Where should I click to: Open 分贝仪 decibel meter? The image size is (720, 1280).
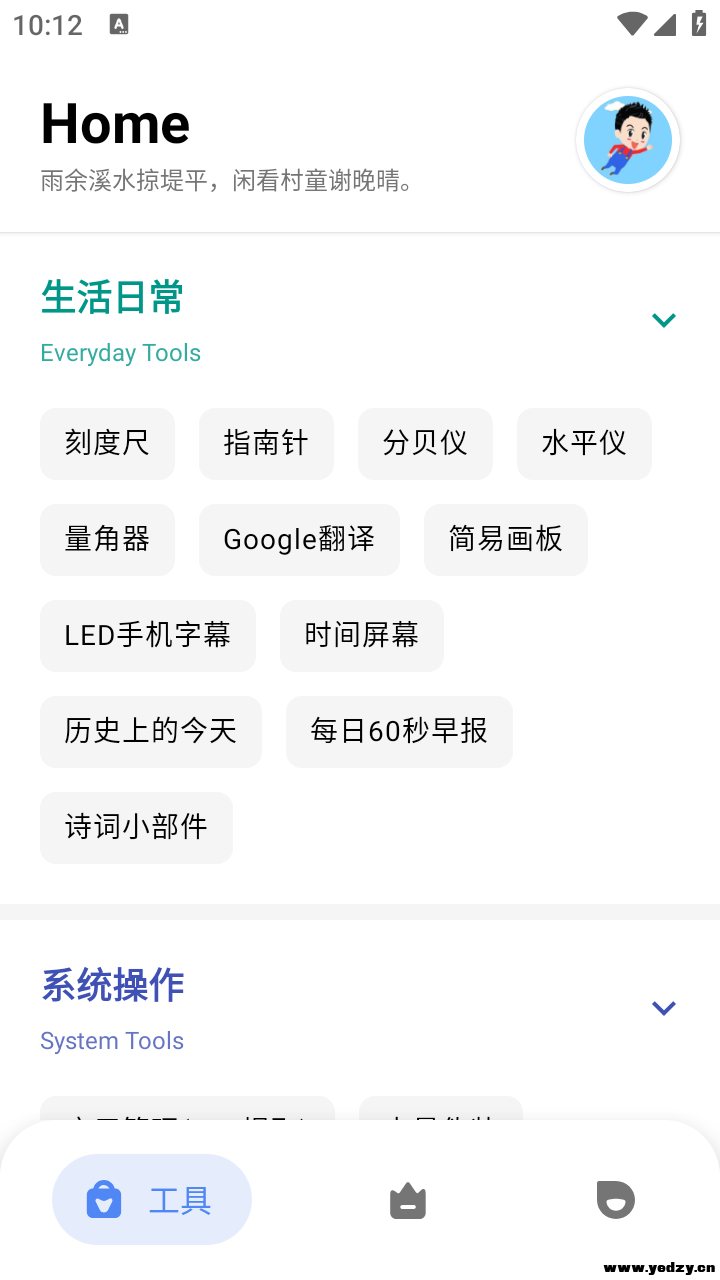pos(425,443)
